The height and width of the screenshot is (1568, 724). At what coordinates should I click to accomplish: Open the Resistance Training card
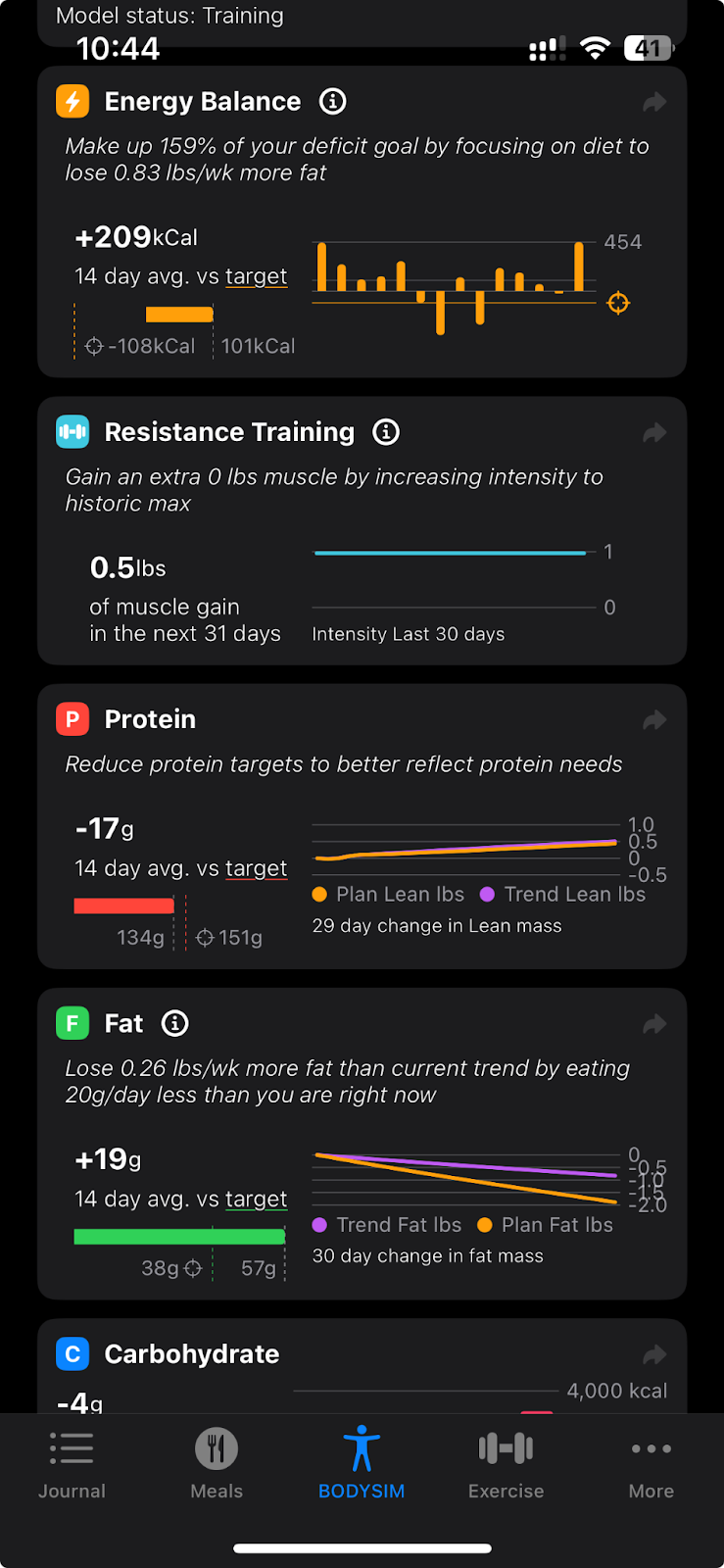click(362, 531)
